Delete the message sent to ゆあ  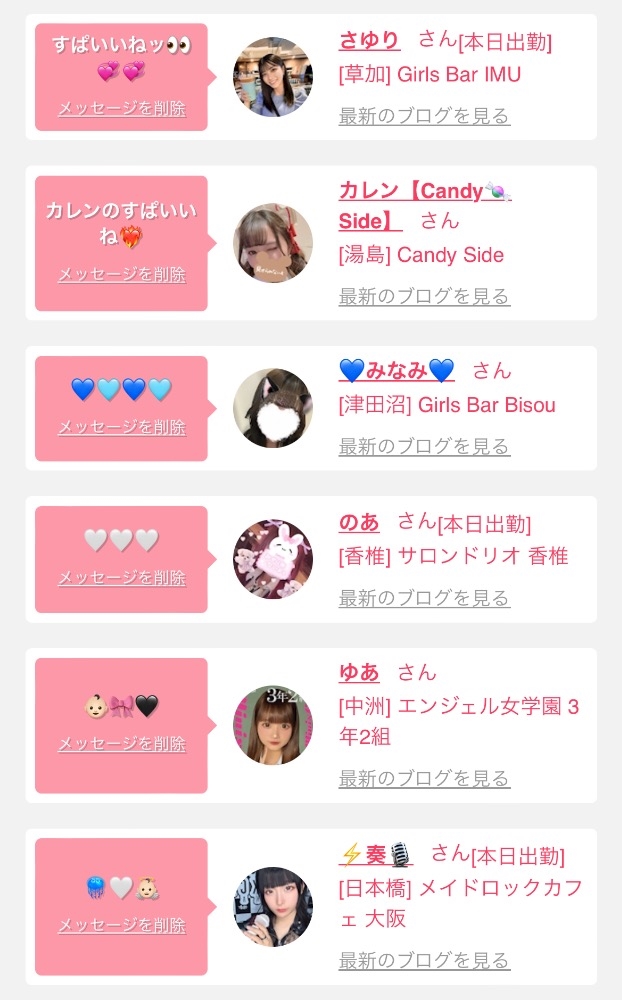[121, 744]
